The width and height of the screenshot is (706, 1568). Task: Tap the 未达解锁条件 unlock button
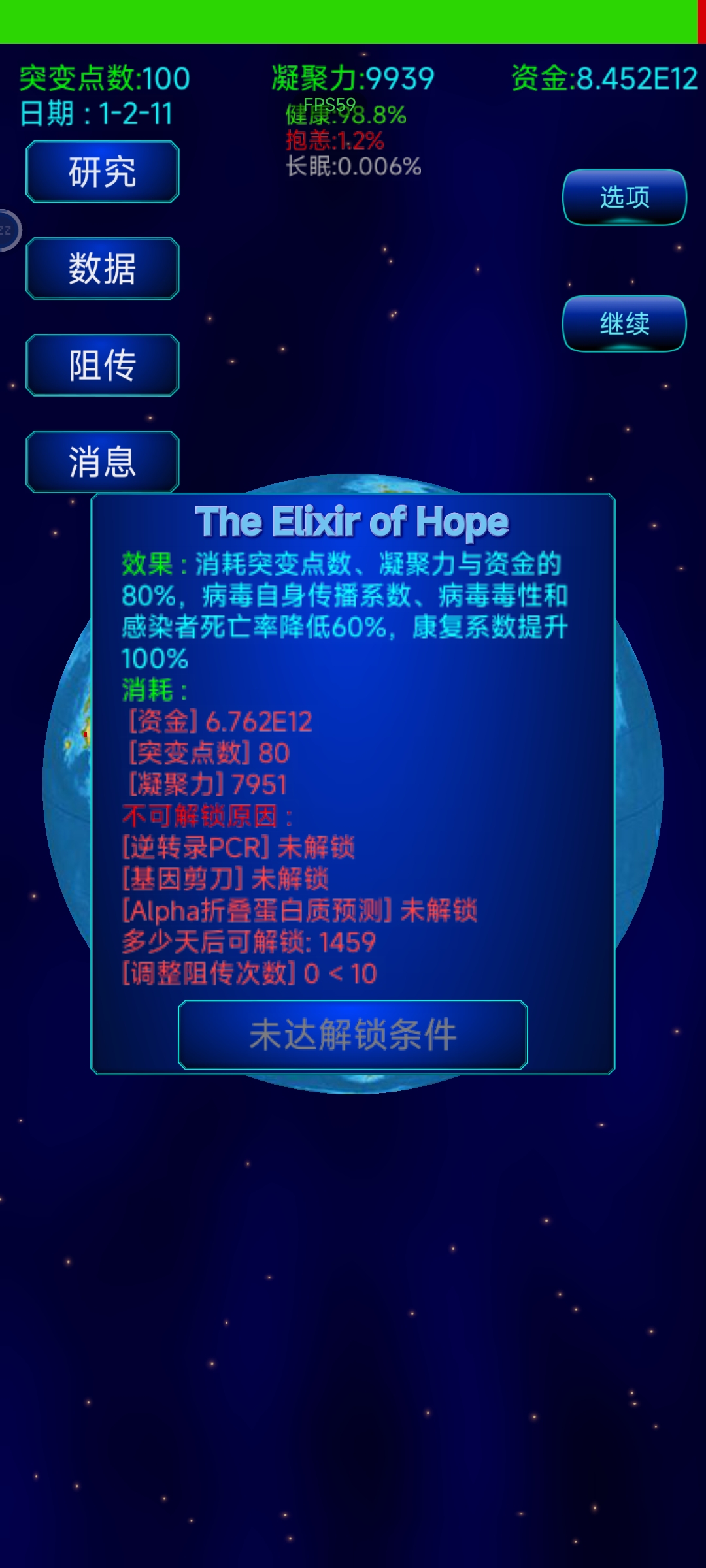point(353,1035)
